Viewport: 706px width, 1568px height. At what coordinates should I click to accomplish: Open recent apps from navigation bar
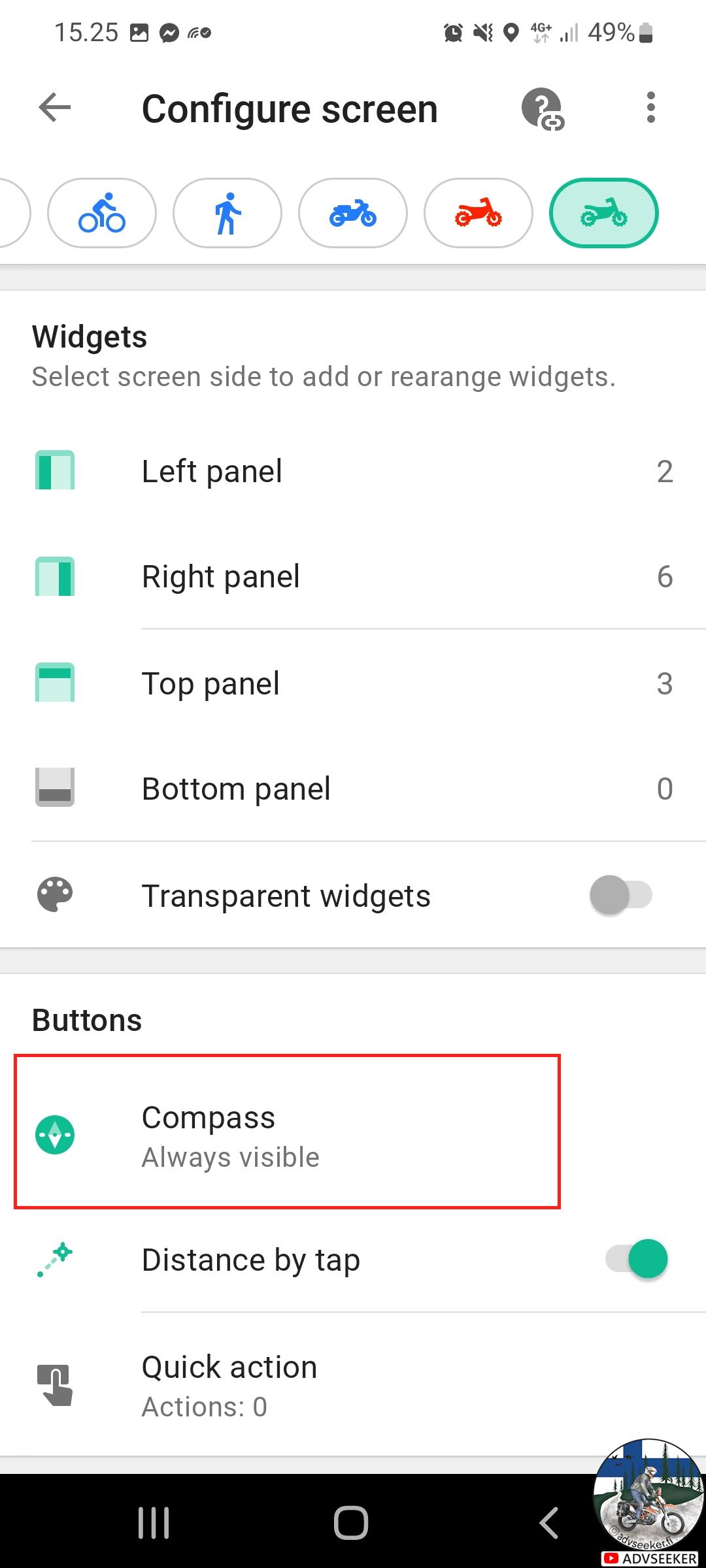[x=154, y=1523]
